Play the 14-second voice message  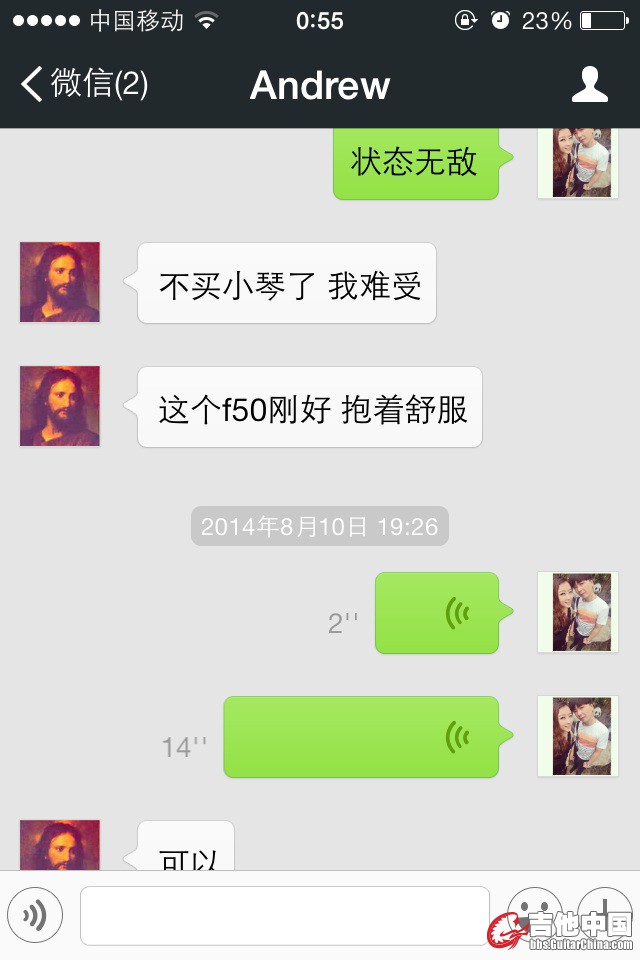(360, 737)
